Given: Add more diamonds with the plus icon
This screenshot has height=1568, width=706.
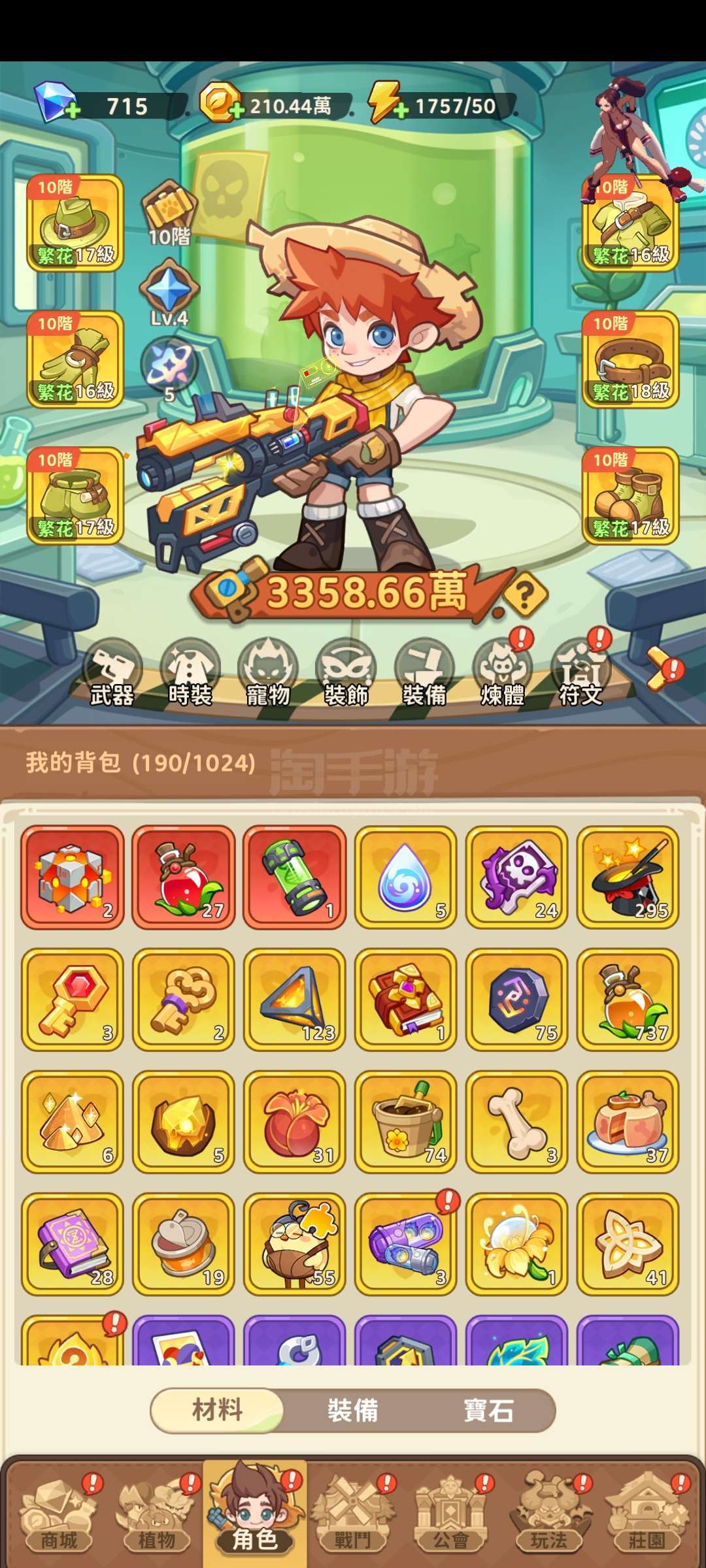Looking at the screenshot, I should (73, 110).
